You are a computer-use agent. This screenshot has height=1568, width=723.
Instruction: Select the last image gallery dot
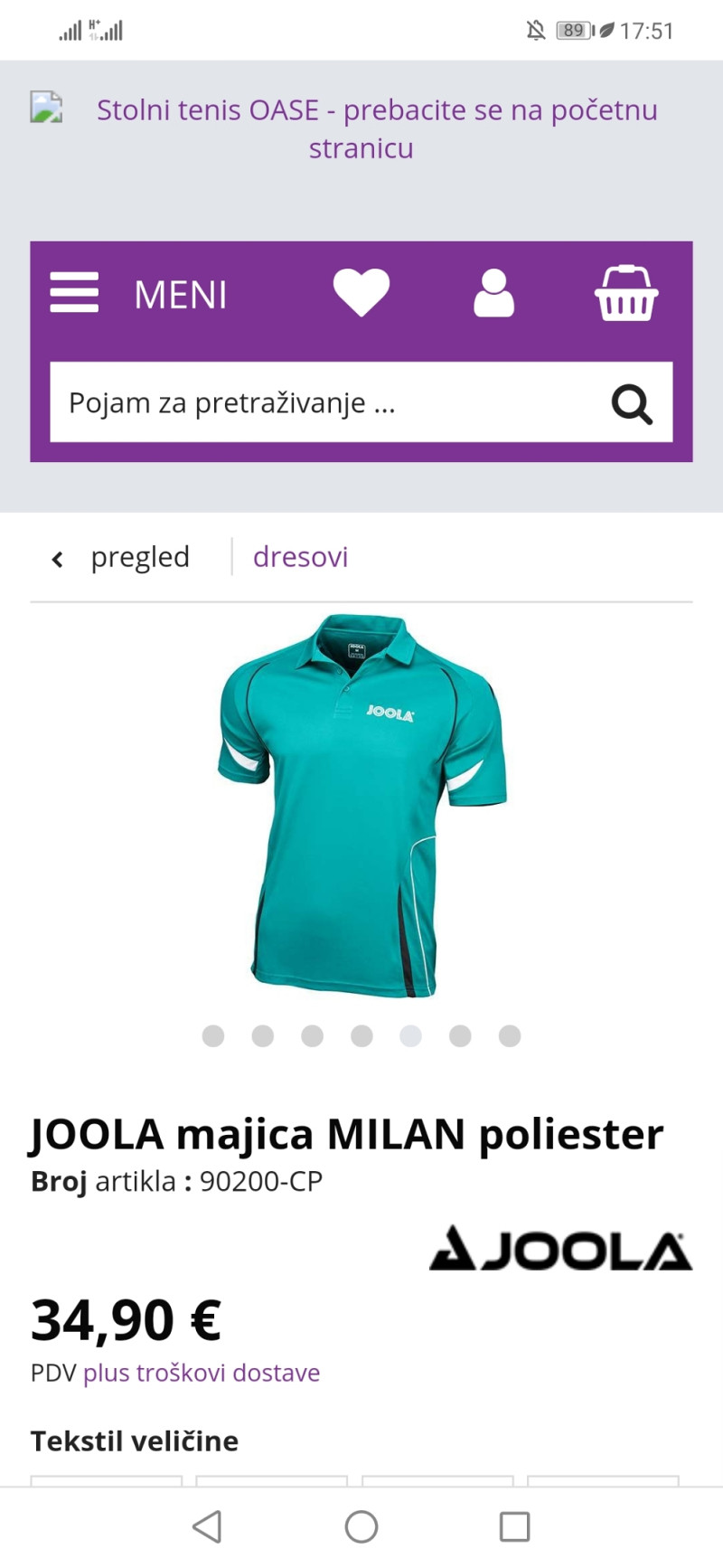pyautogui.click(x=510, y=1035)
